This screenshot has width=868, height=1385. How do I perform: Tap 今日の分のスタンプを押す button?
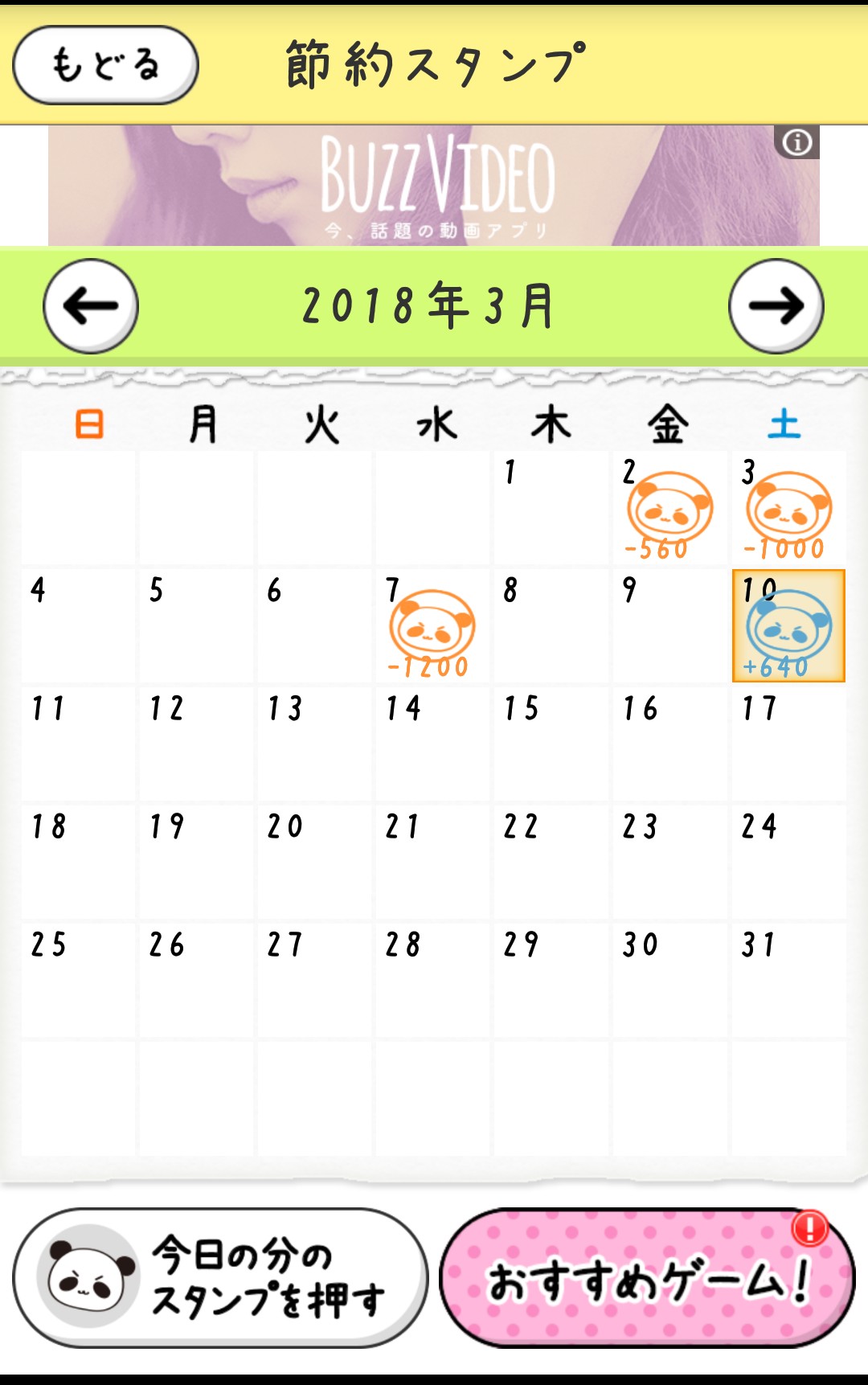pyautogui.click(x=220, y=1278)
